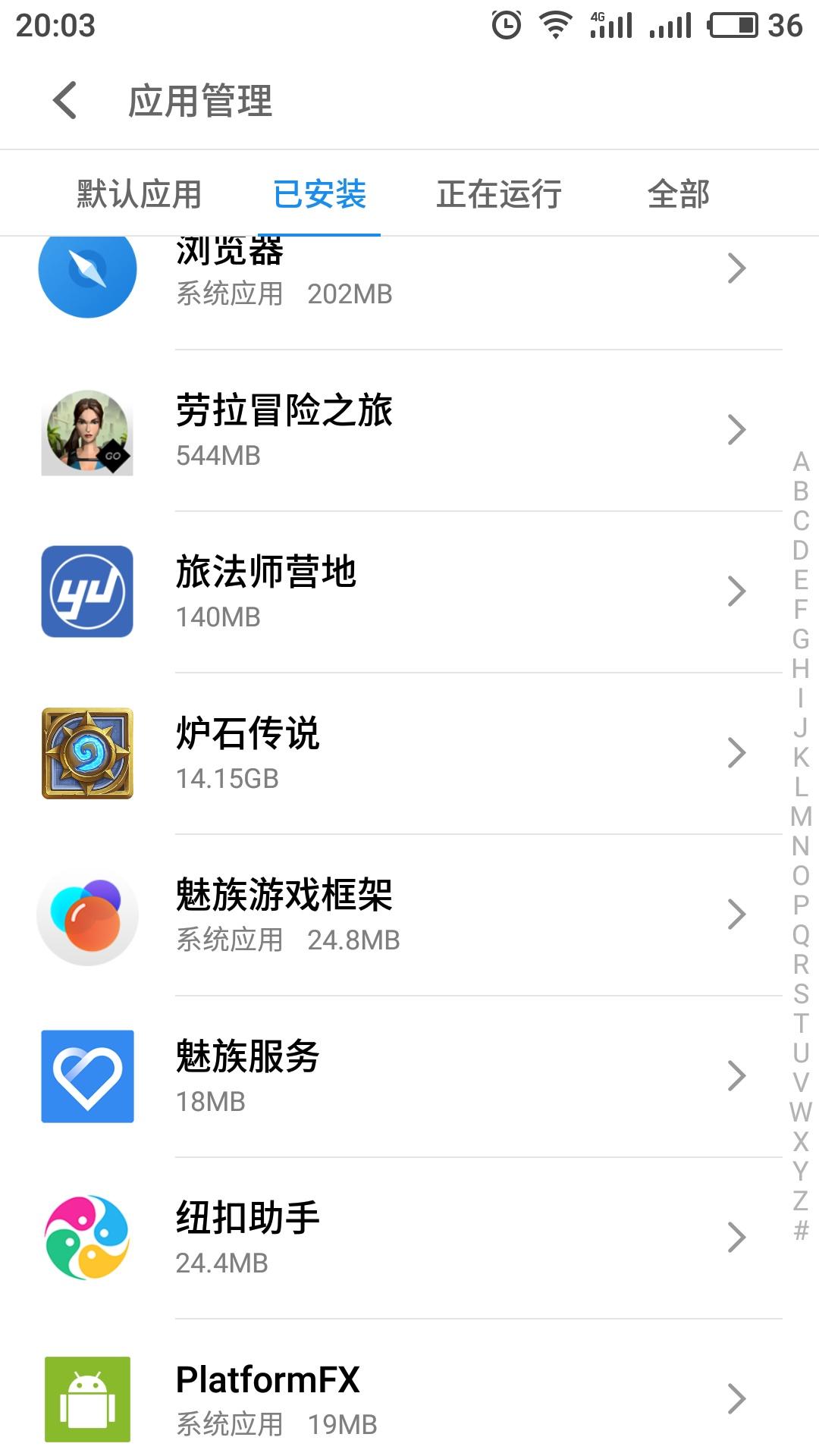Viewport: 819px width, 1456px height.
Task: View 旅法师营地 app info
Action: click(x=409, y=591)
